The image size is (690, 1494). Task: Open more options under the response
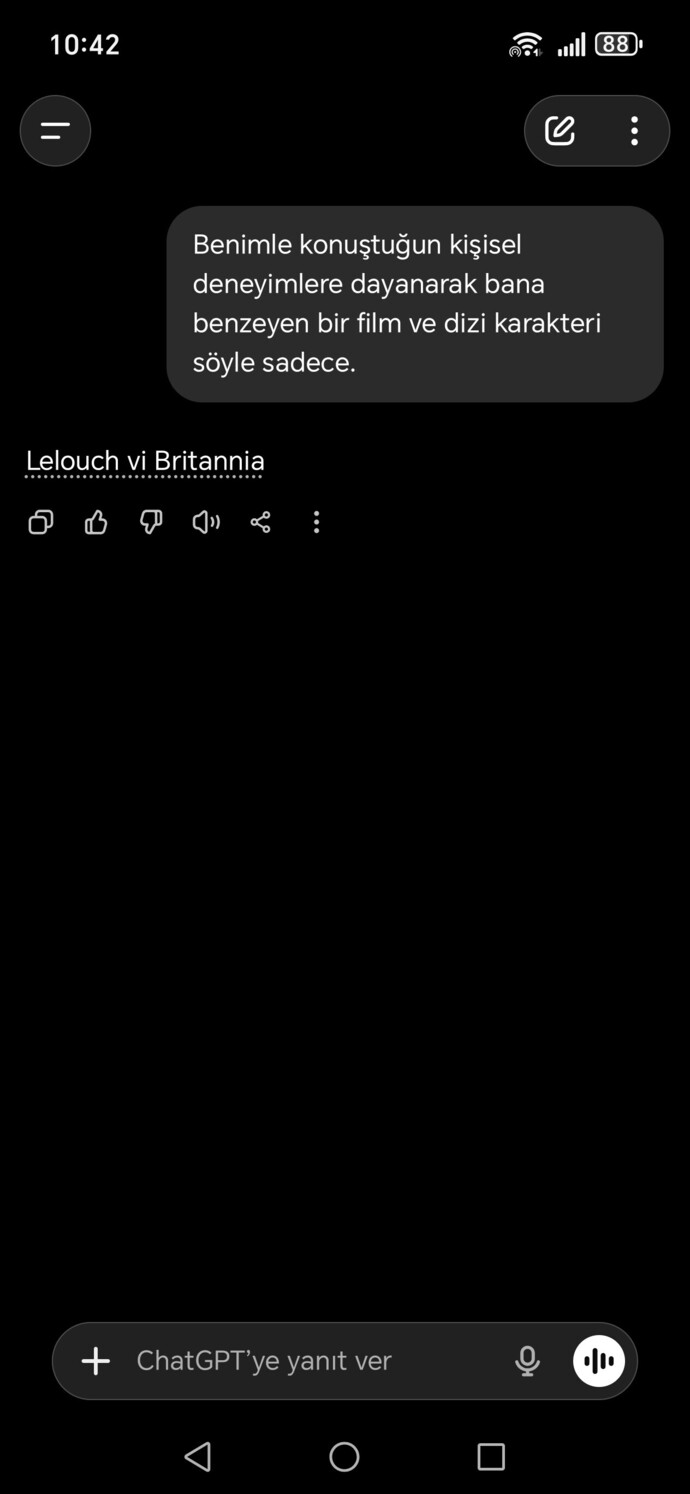(x=316, y=522)
